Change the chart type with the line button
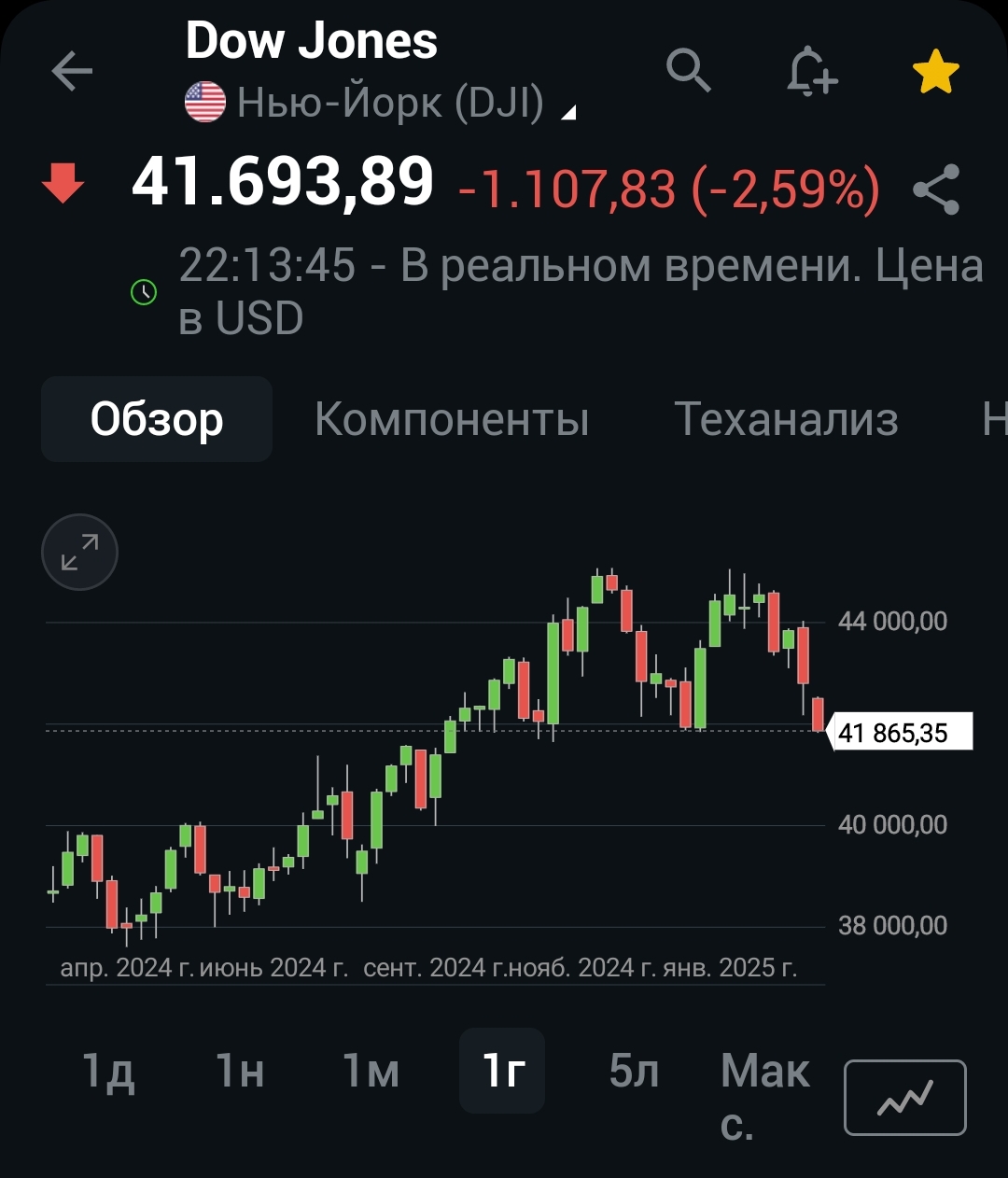This screenshot has height=1178, width=1008. [904, 1098]
